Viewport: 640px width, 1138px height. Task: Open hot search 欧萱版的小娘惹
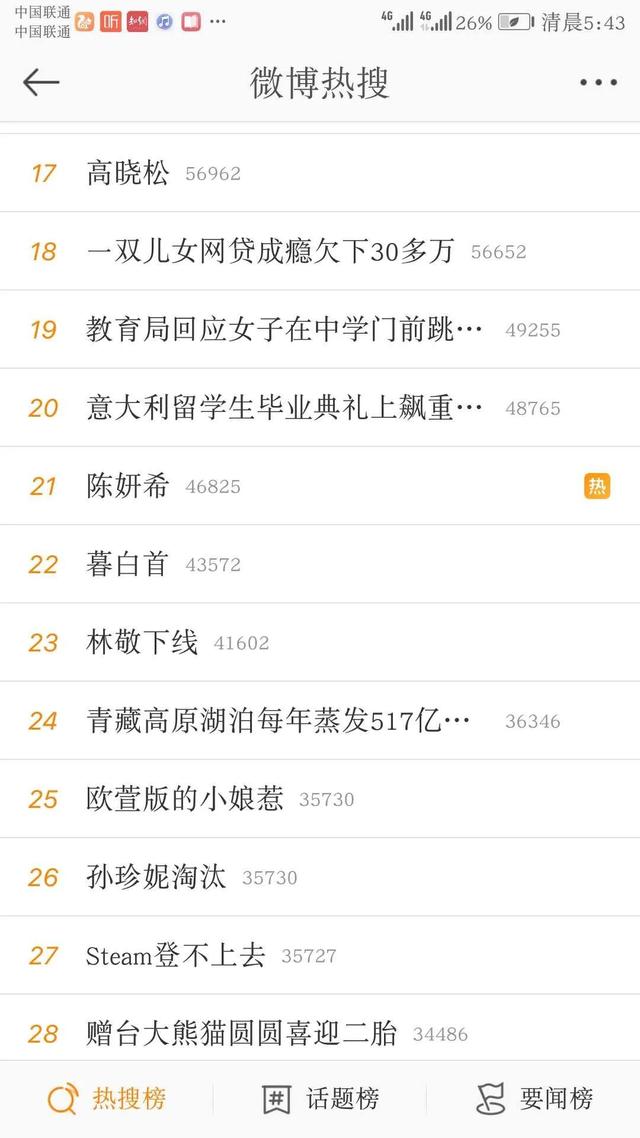click(320, 800)
